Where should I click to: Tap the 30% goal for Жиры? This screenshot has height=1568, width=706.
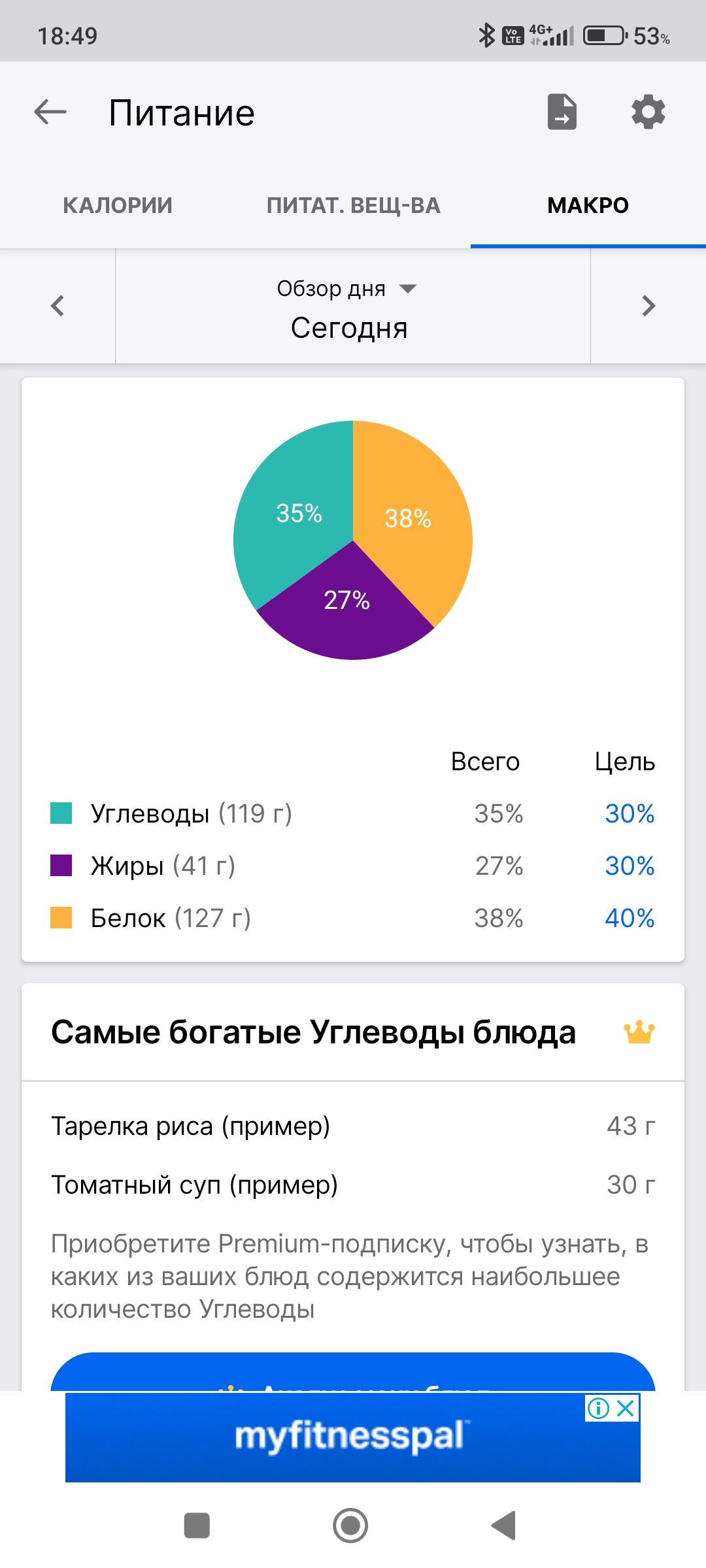pyautogui.click(x=629, y=866)
